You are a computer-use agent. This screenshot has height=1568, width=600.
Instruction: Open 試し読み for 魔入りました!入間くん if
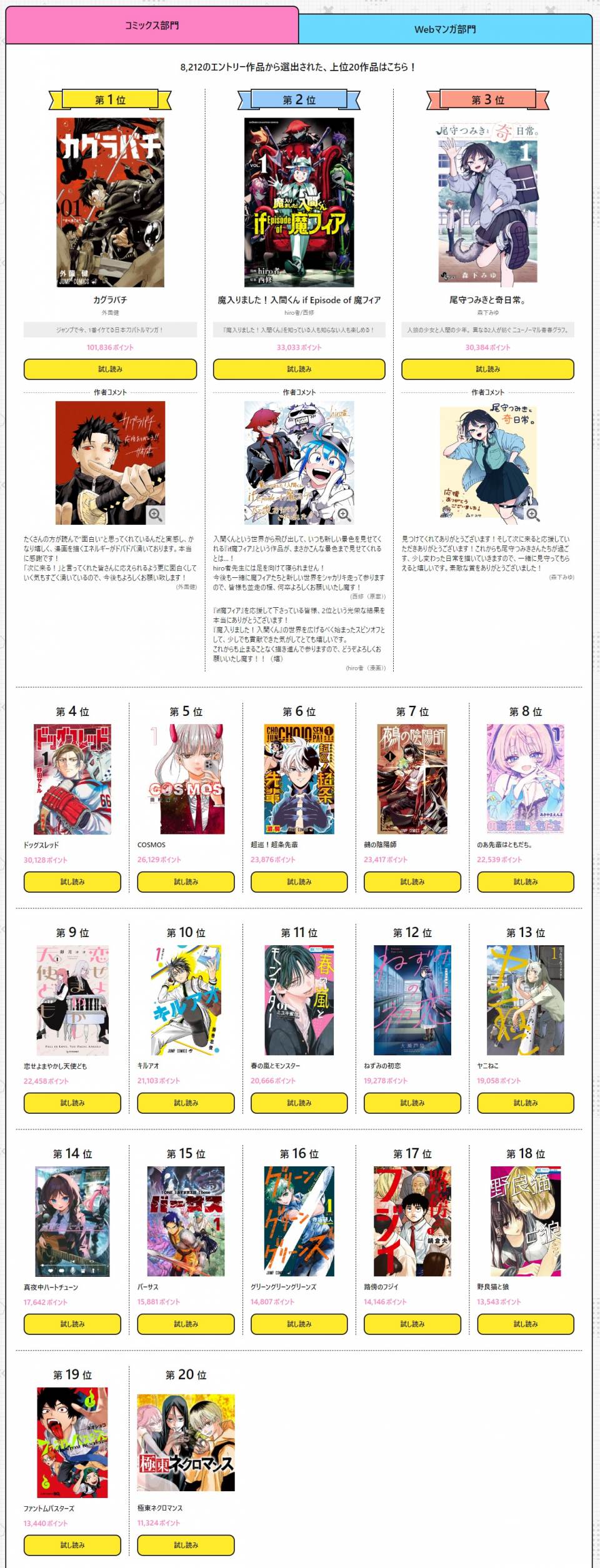[299, 369]
